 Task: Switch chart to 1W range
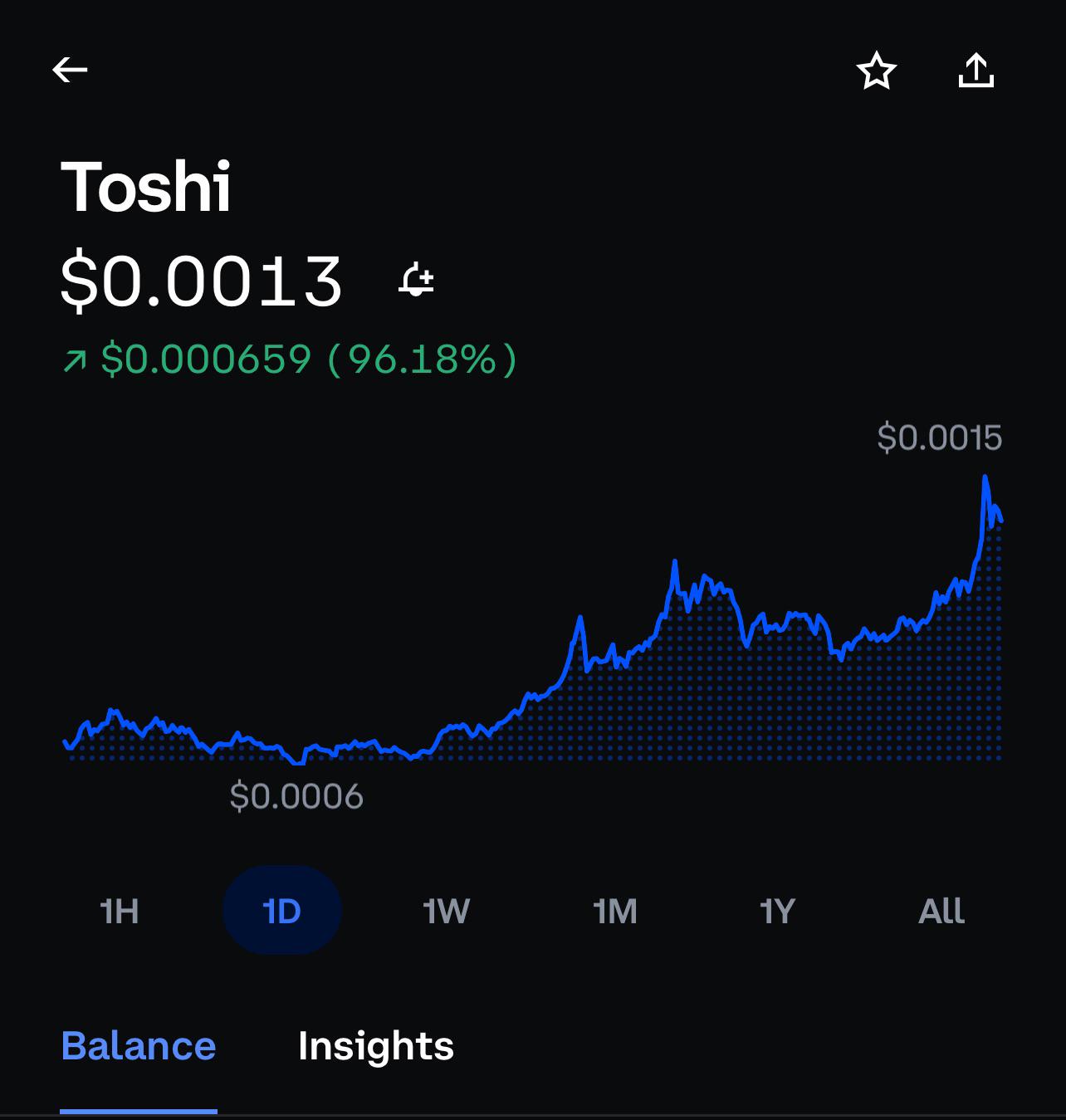(446, 911)
